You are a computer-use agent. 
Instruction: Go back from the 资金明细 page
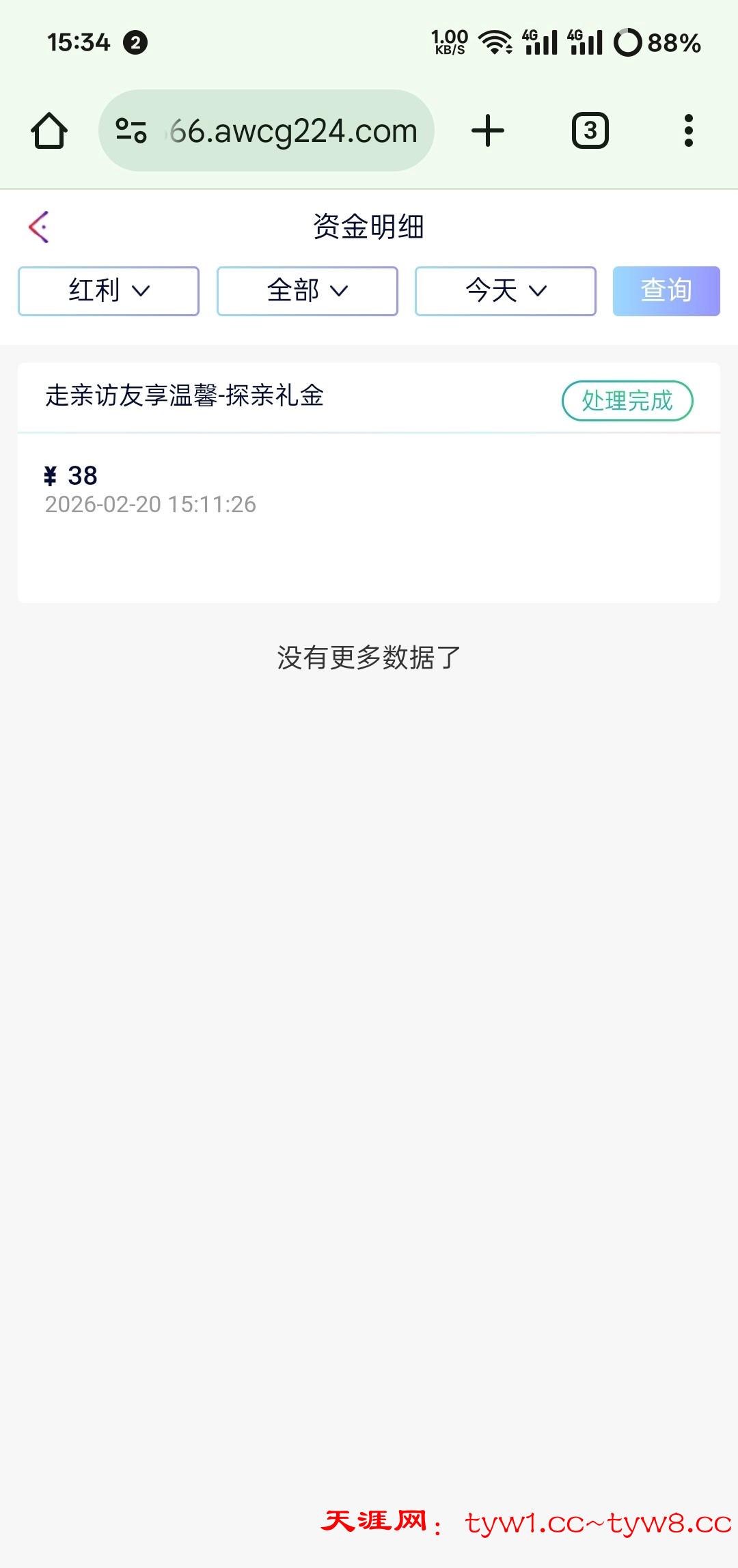point(39,227)
